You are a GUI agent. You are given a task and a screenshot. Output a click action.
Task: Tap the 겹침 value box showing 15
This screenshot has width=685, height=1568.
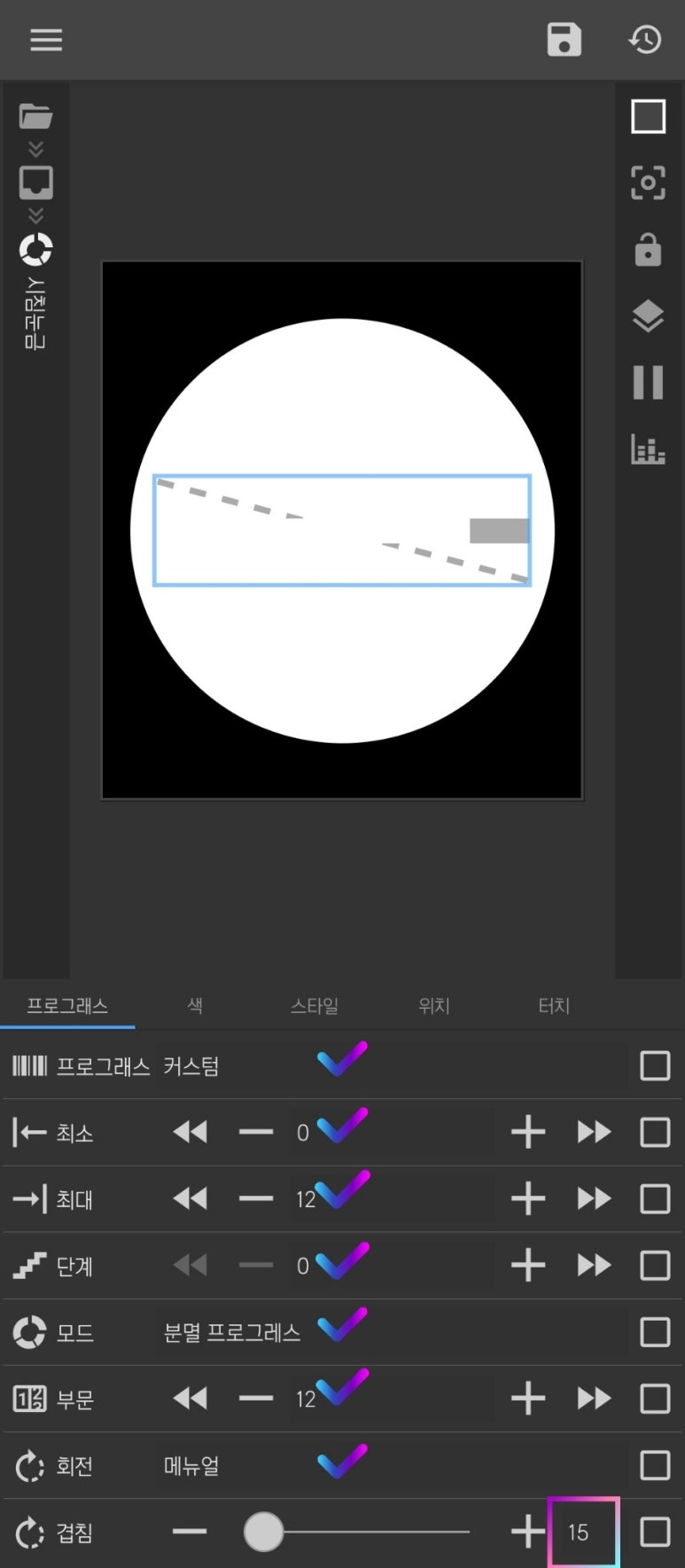582,1533
